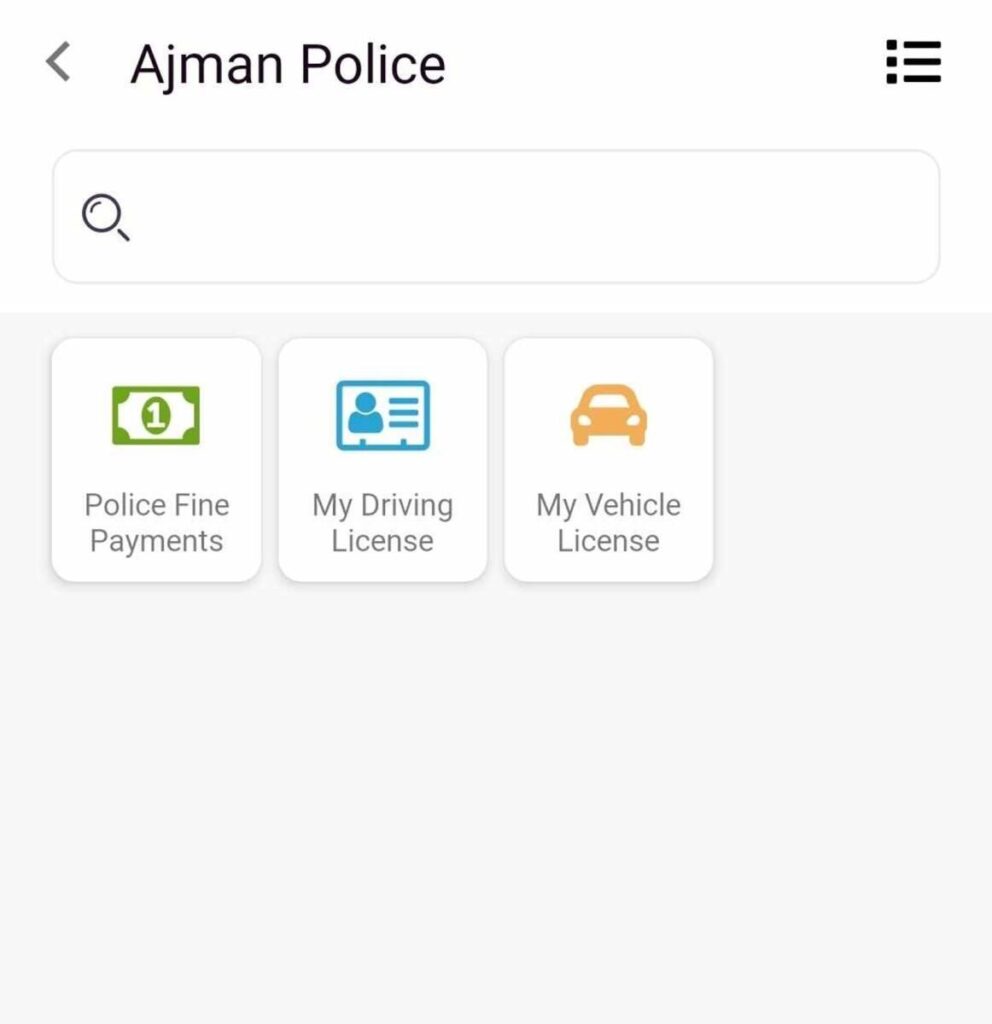Open My Vehicle License
The image size is (992, 1024).
(x=608, y=460)
